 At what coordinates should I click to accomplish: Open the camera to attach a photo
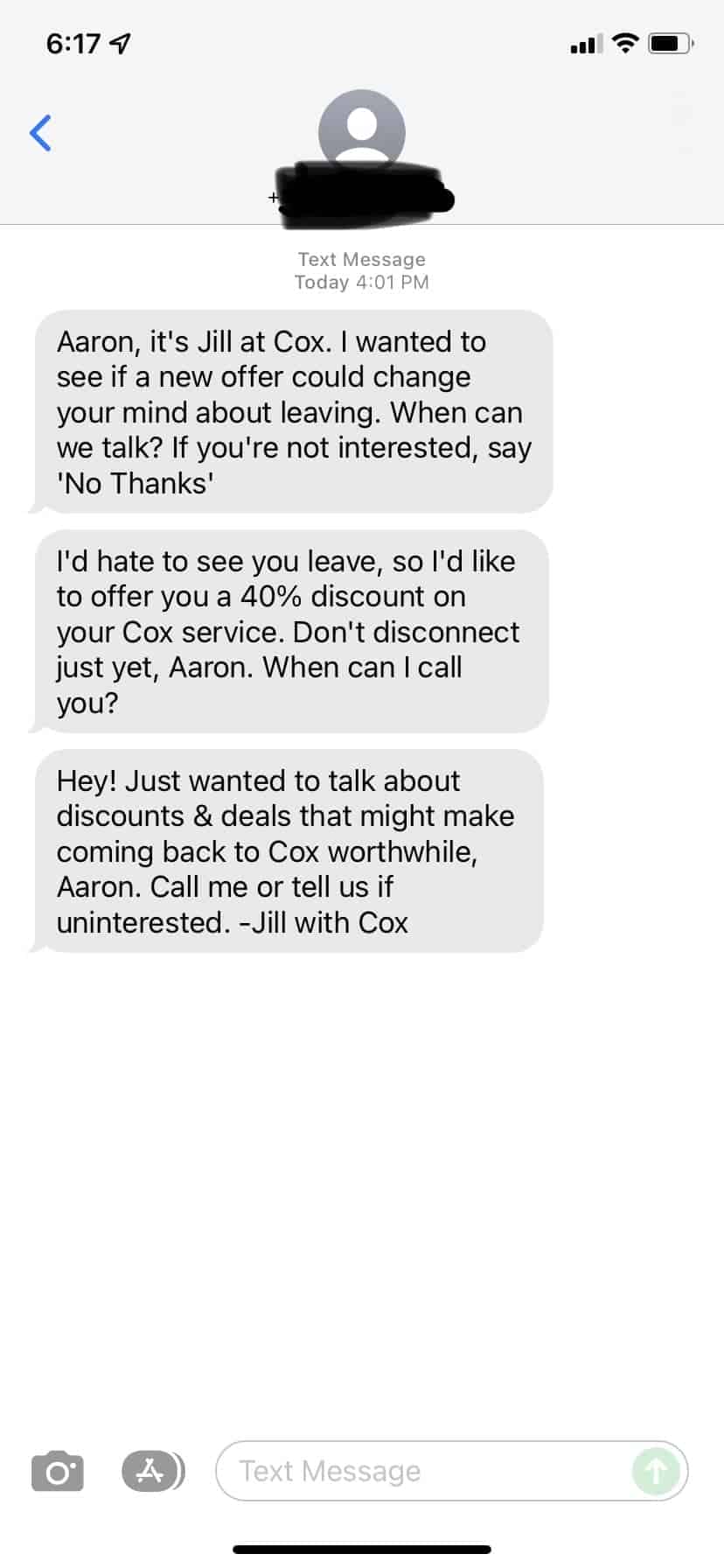(58, 1472)
